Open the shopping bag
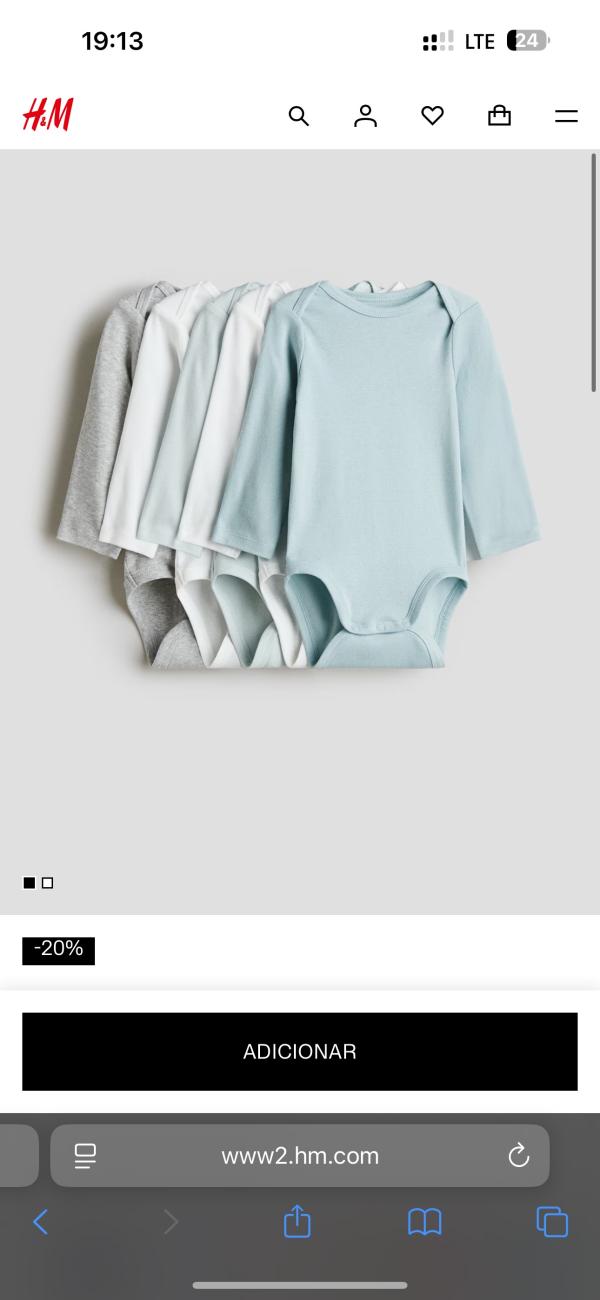The height and width of the screenshot is (1300, 600). (x=499, y=116)
